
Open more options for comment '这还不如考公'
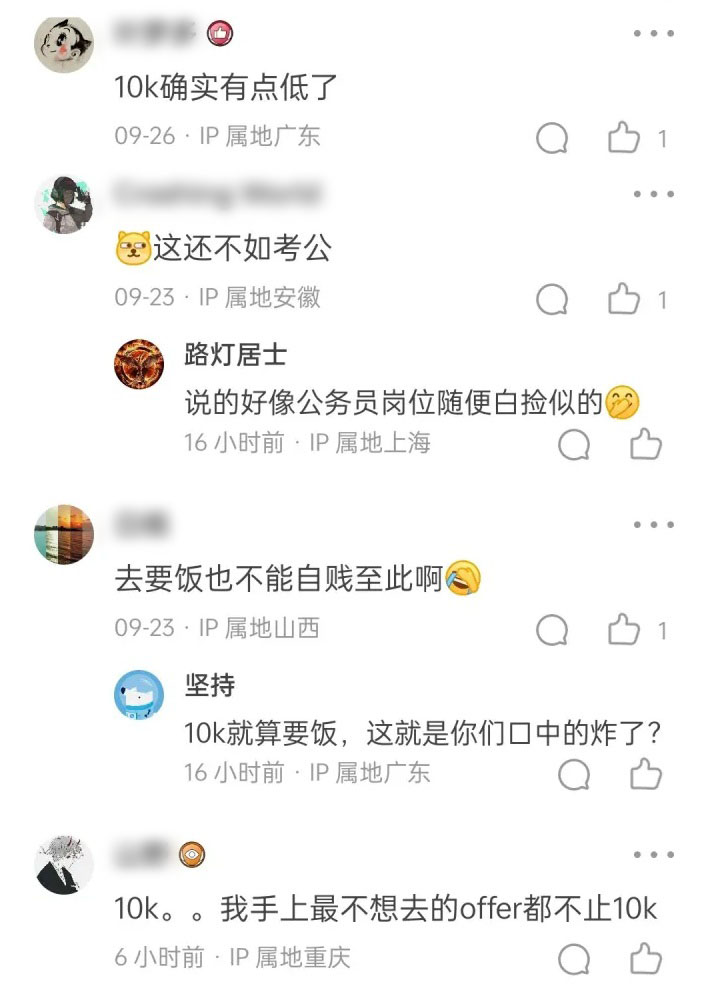654,194
